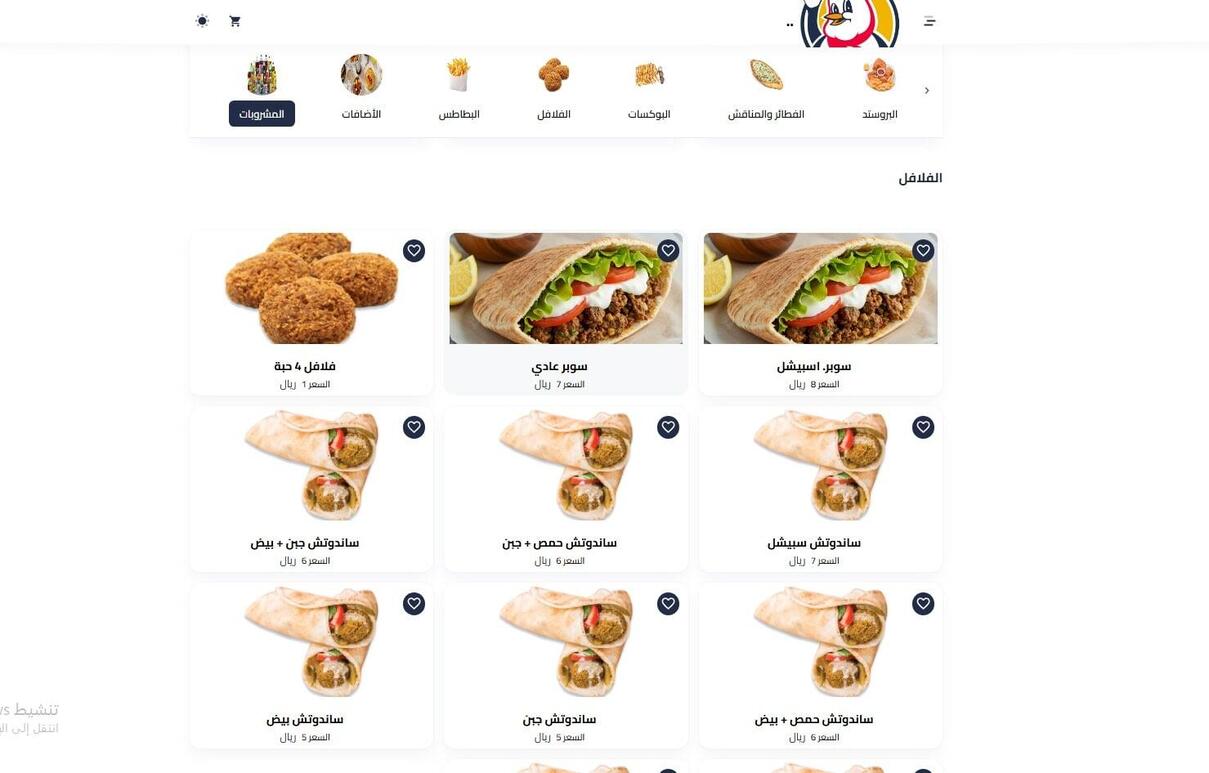Open the سوبر. اسبيشل product card
The height and width of the screenshot is (773, 1209).
820,312
